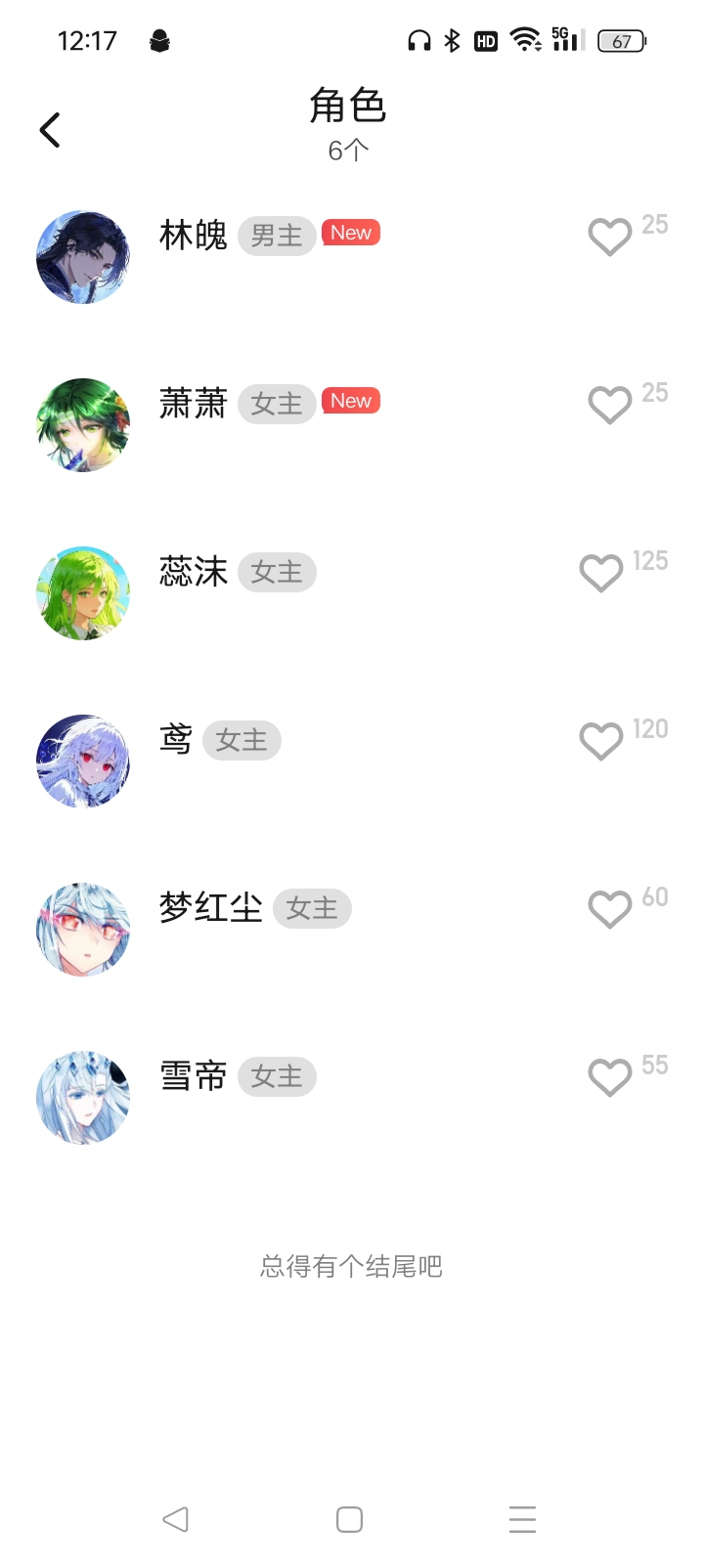Tap the heart icon next to 蕊沫
The width and height of the screenshot is (704, 1568).
(x=600, y=573)
